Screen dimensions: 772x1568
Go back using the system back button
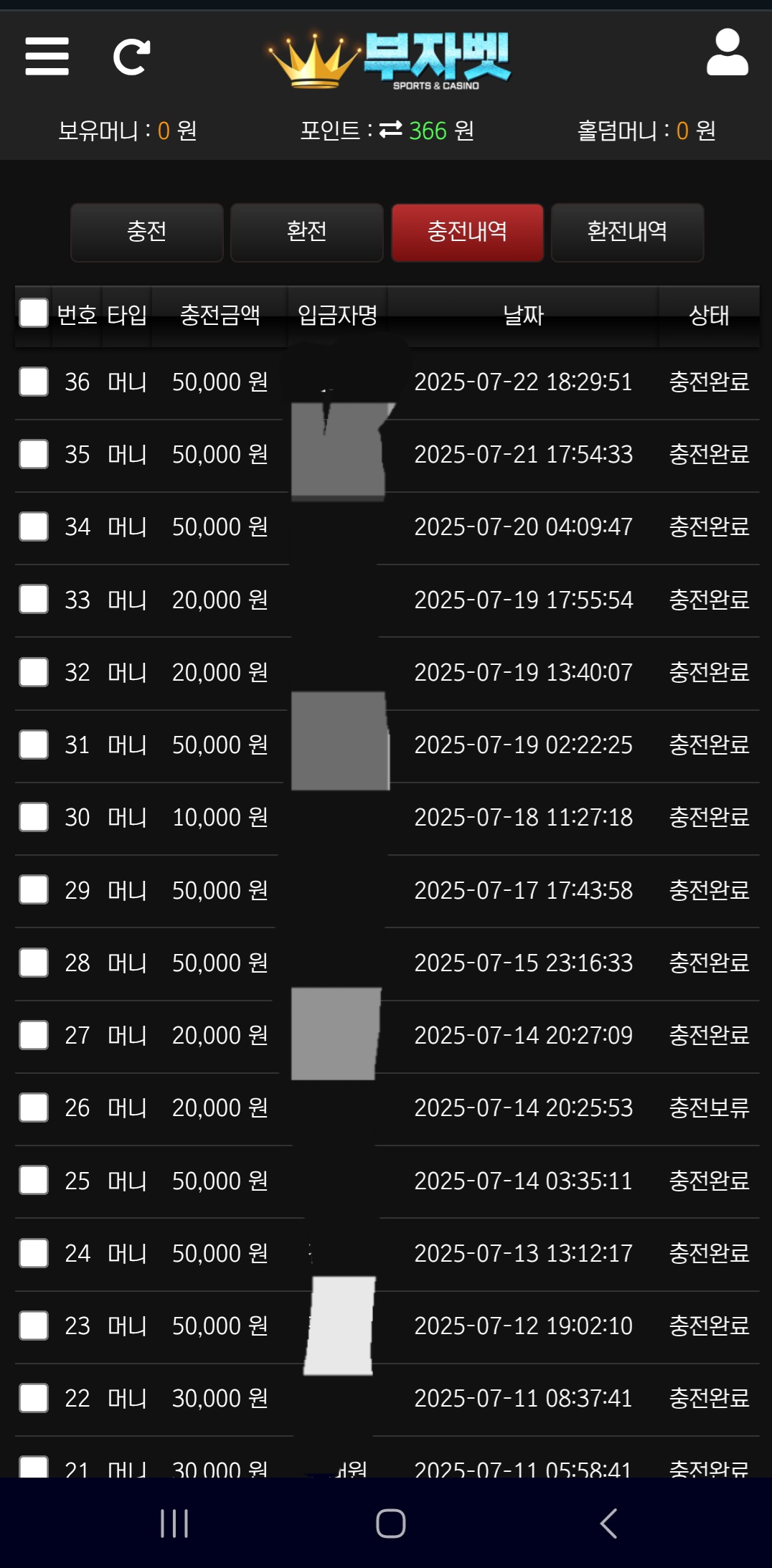coord(608,1524)
